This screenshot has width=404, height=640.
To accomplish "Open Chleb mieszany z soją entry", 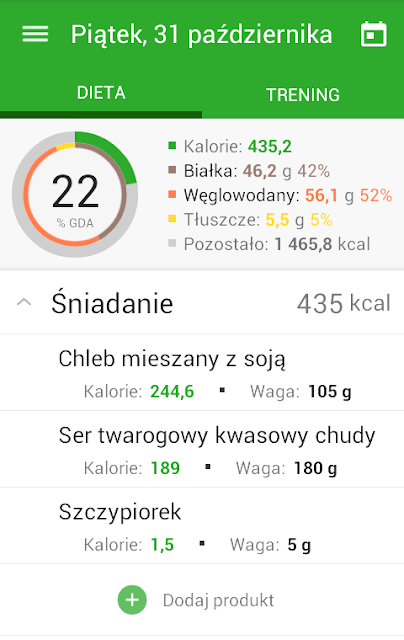I will pos(202,373).
